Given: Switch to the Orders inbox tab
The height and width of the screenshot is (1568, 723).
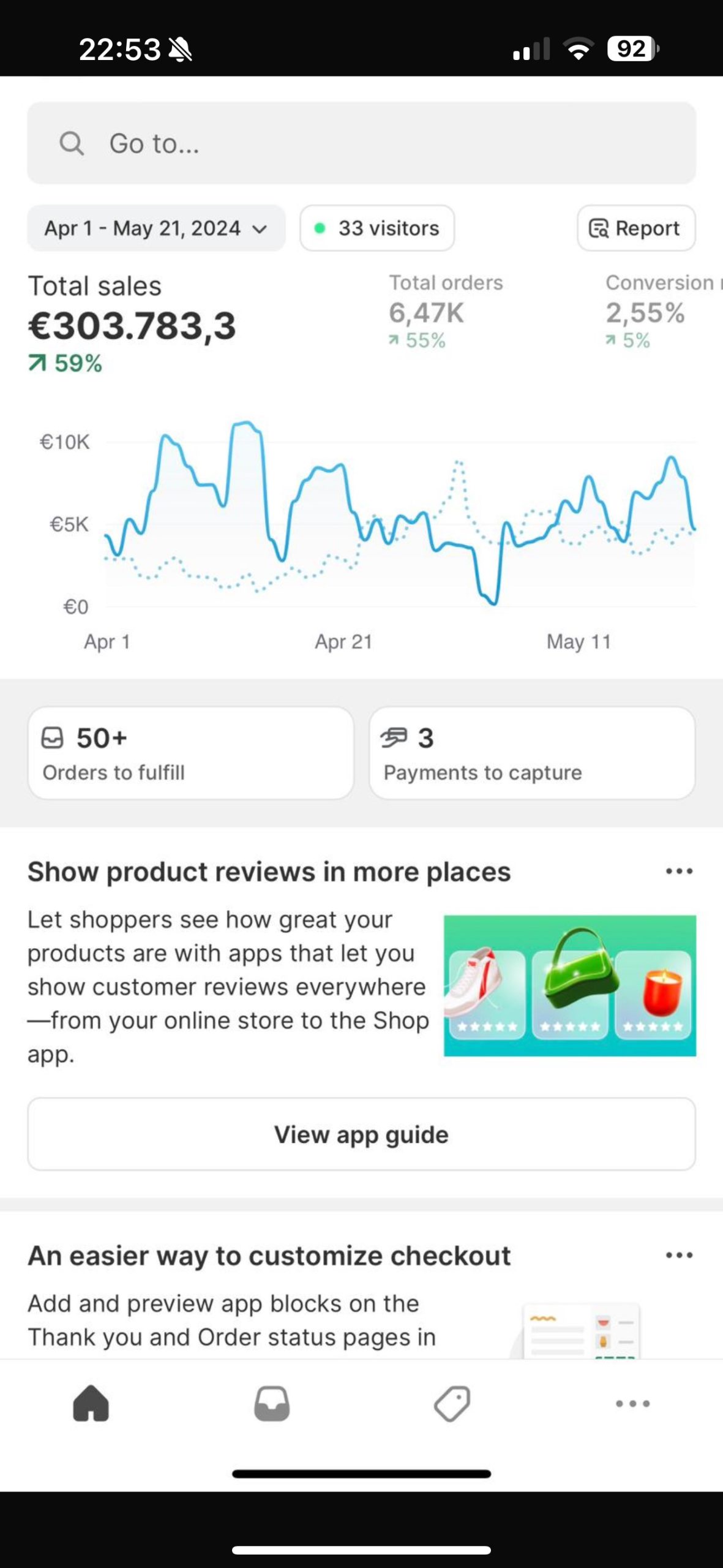Looking at the screenshot, I should point(272,1403).
